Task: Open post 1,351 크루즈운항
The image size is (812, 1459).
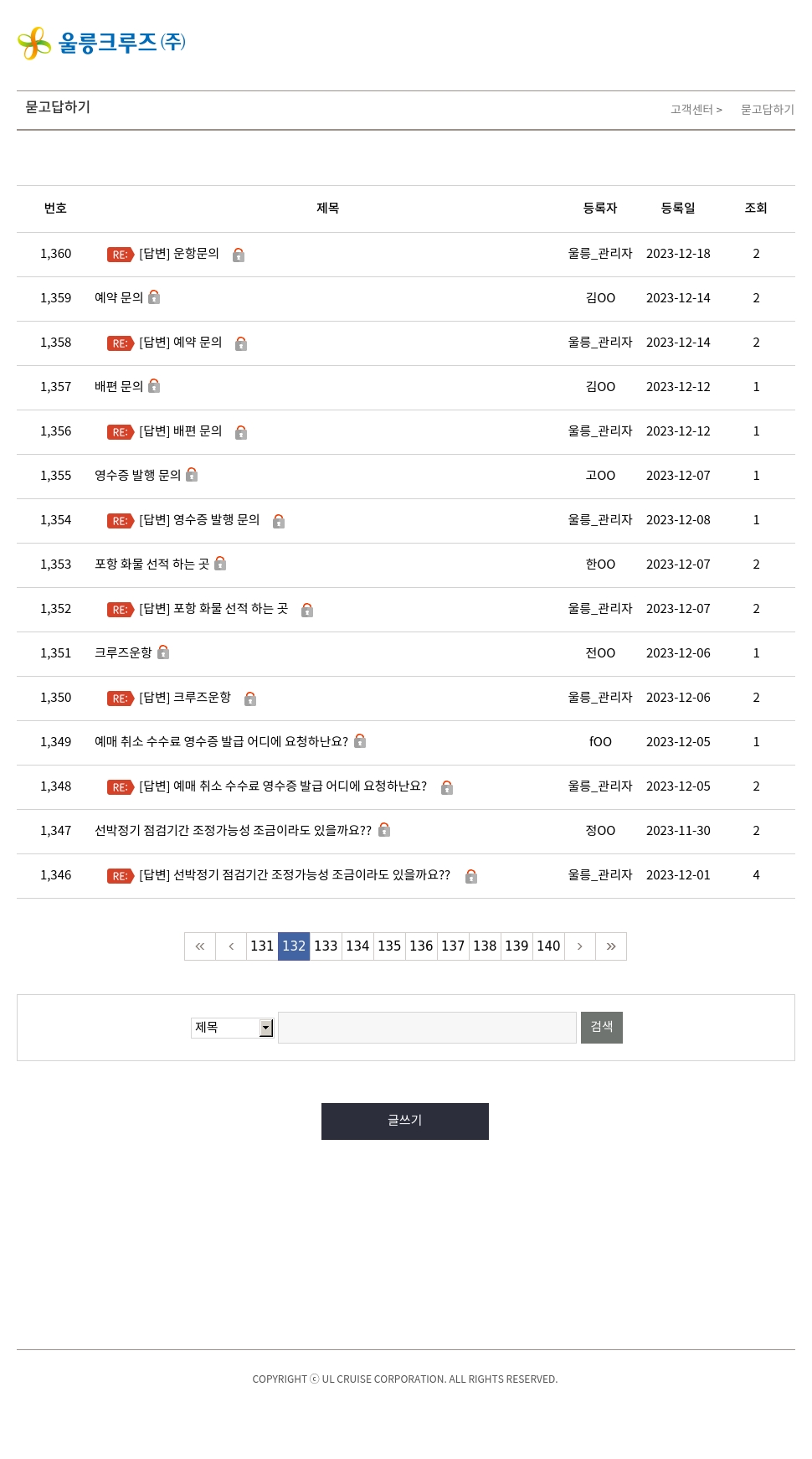Action: (123, 653)
